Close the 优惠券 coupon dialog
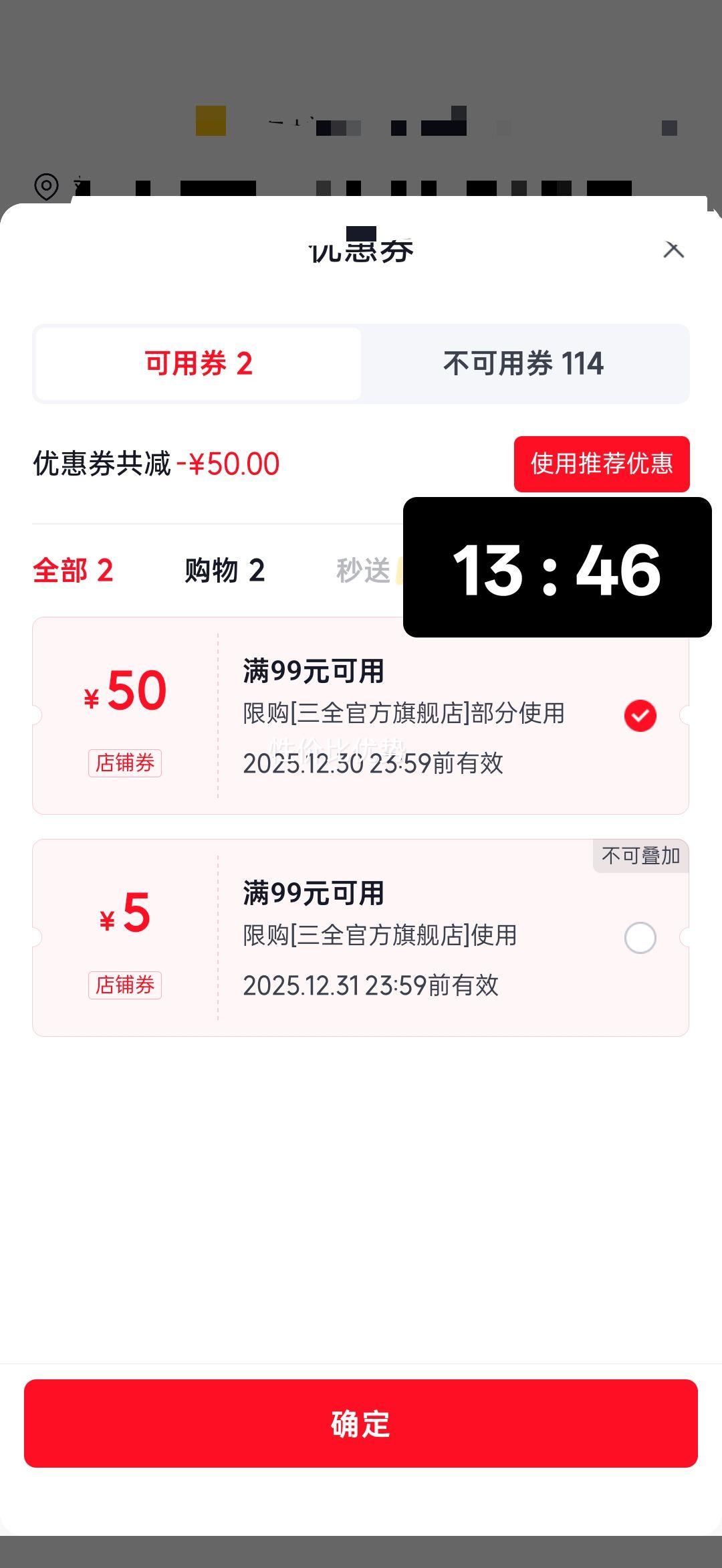Image resolution: width=722 pixels, height=1568 pixels. pos(675,250)
